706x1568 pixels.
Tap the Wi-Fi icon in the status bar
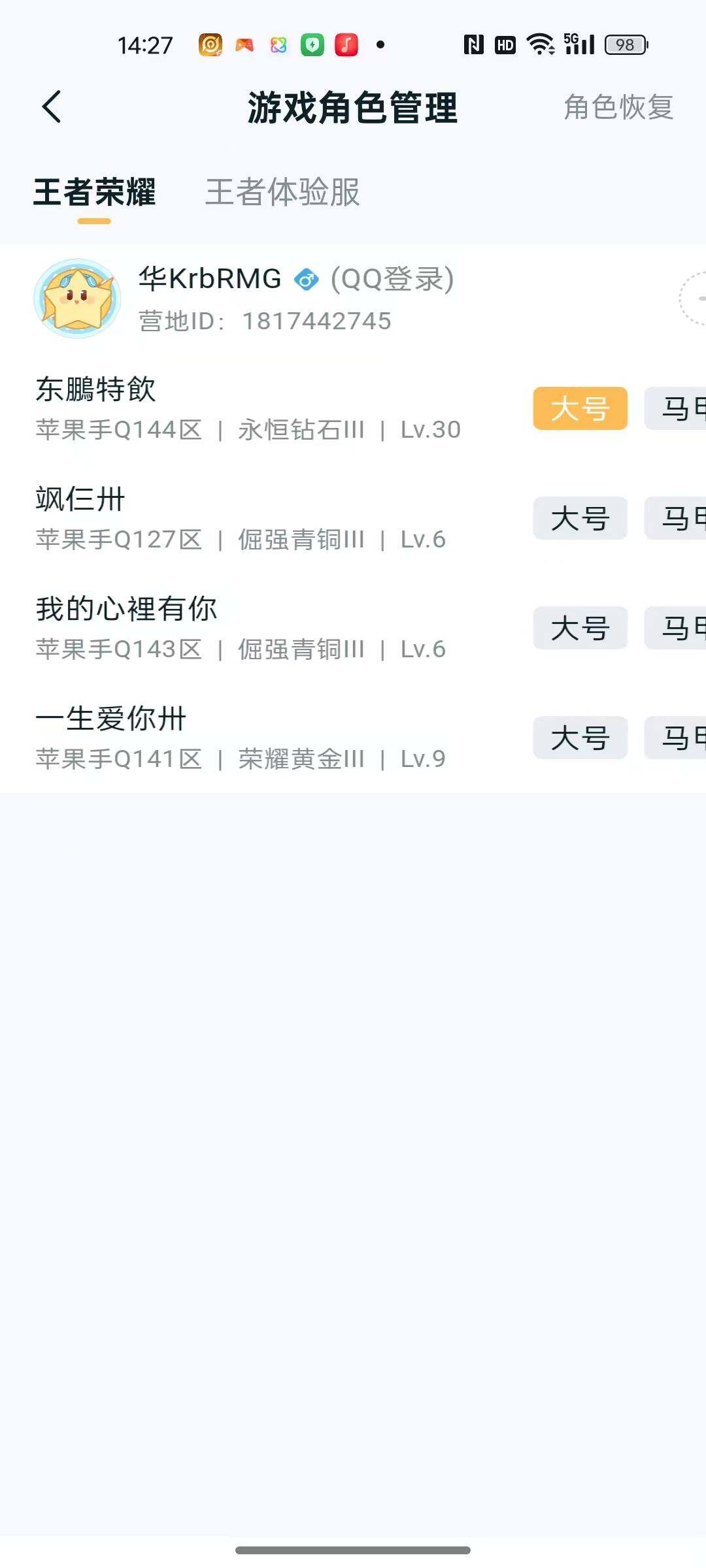(x=539, y=43)
